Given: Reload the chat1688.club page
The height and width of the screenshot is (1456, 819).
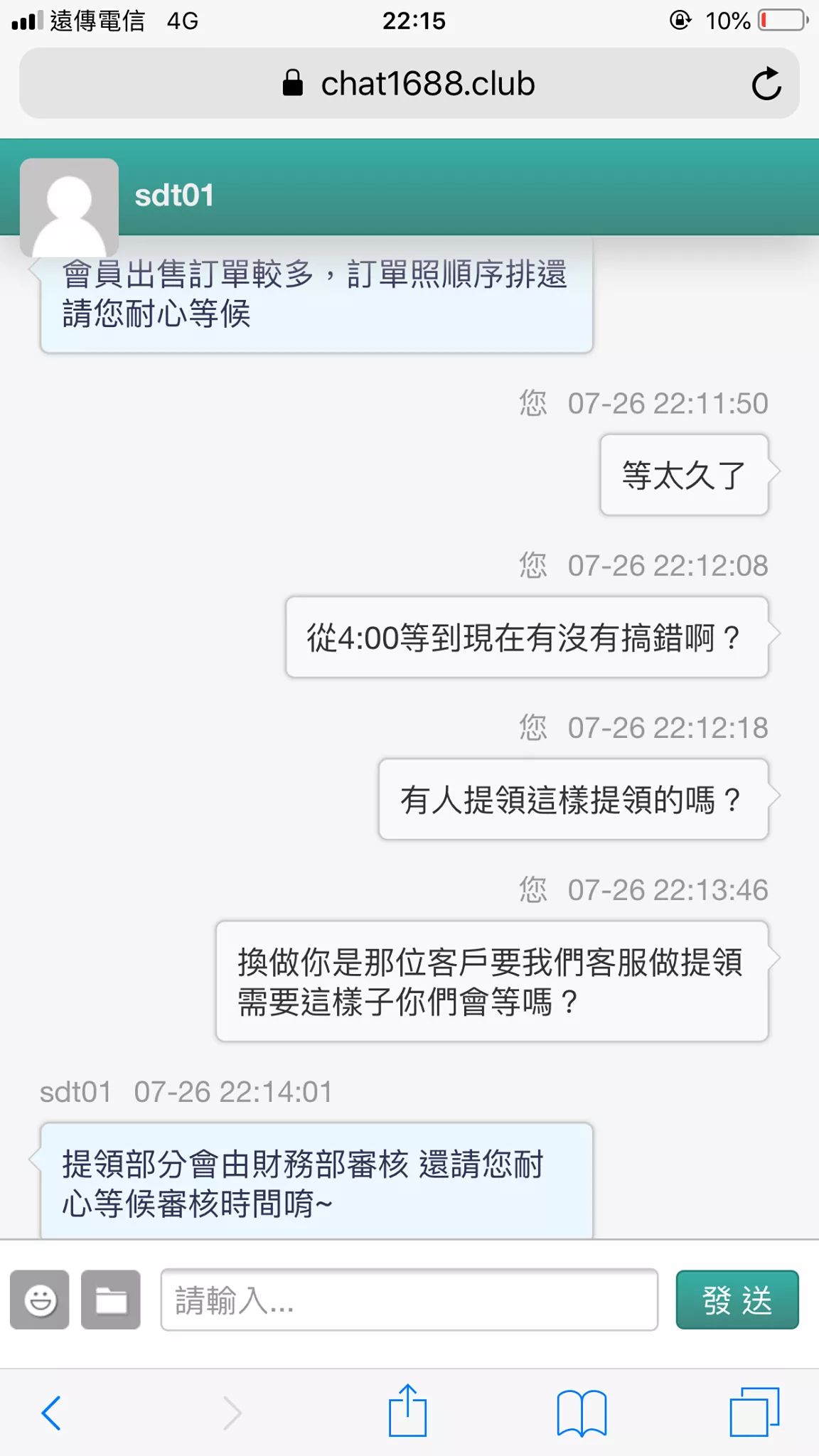Looking at the screenshot, I should click(x=766, y=84).
